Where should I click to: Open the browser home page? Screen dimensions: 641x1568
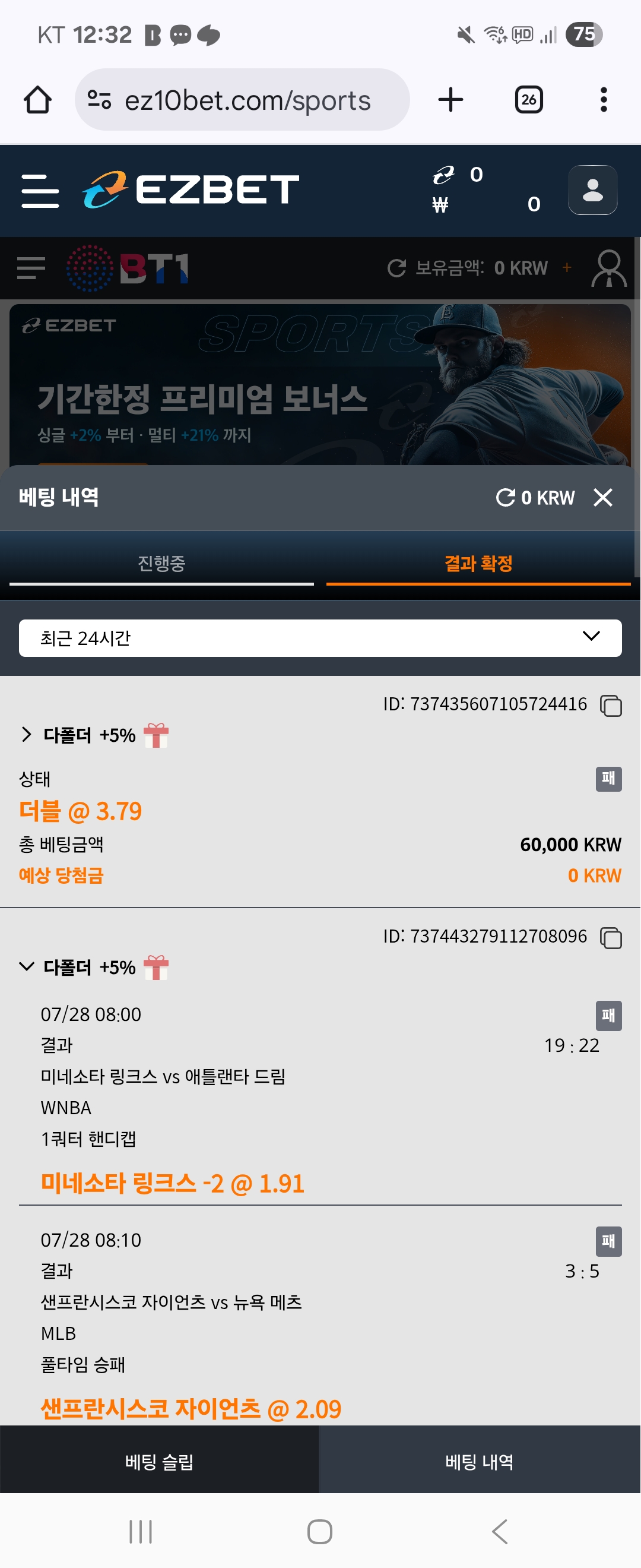(38, 100)
